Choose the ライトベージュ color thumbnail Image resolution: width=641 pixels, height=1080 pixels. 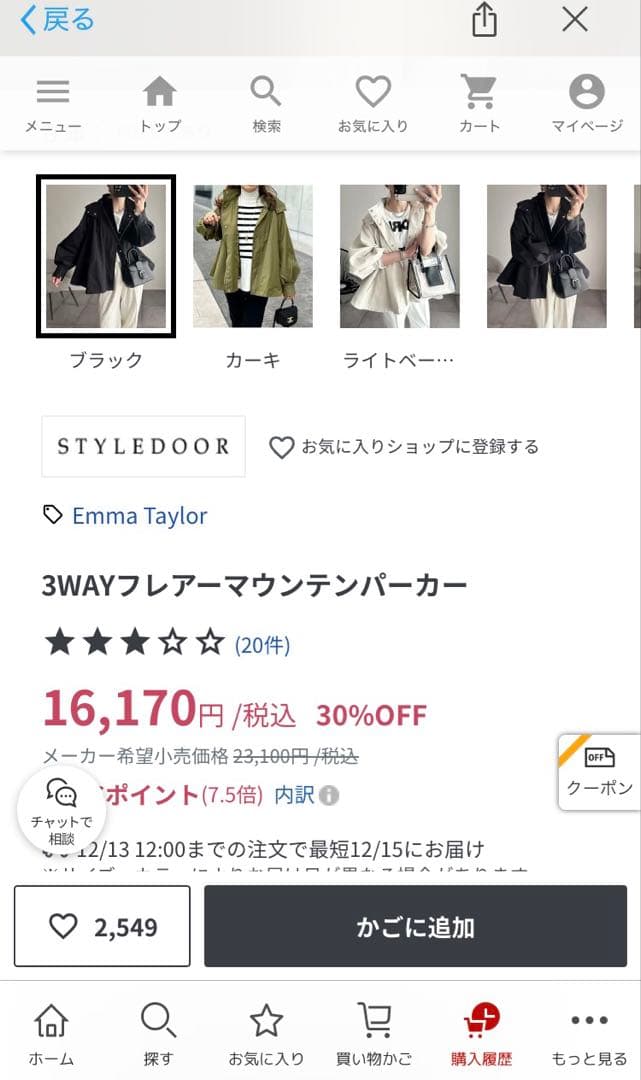click(x=400, y=257)
